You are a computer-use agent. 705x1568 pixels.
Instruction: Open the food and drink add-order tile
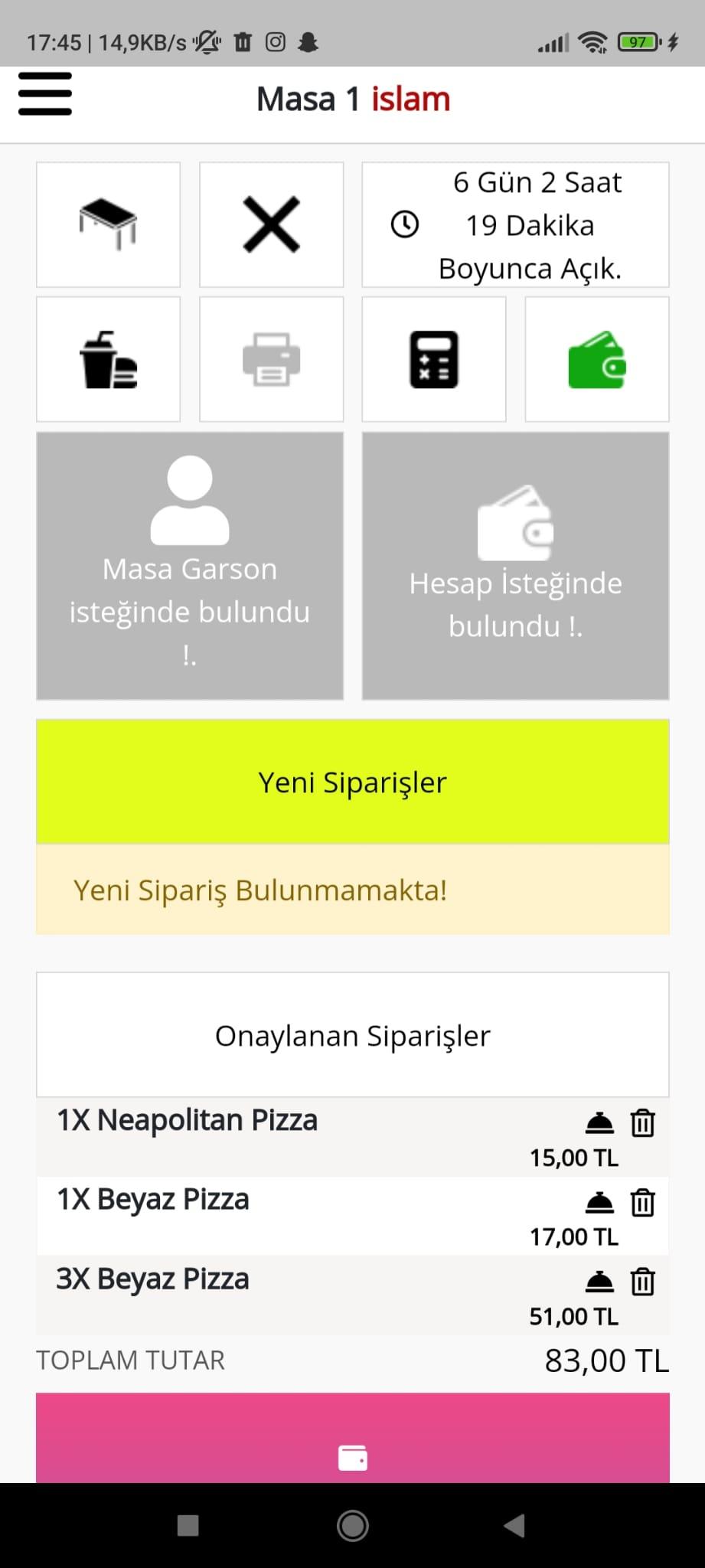pyautogui.click(x=109, y=359)
